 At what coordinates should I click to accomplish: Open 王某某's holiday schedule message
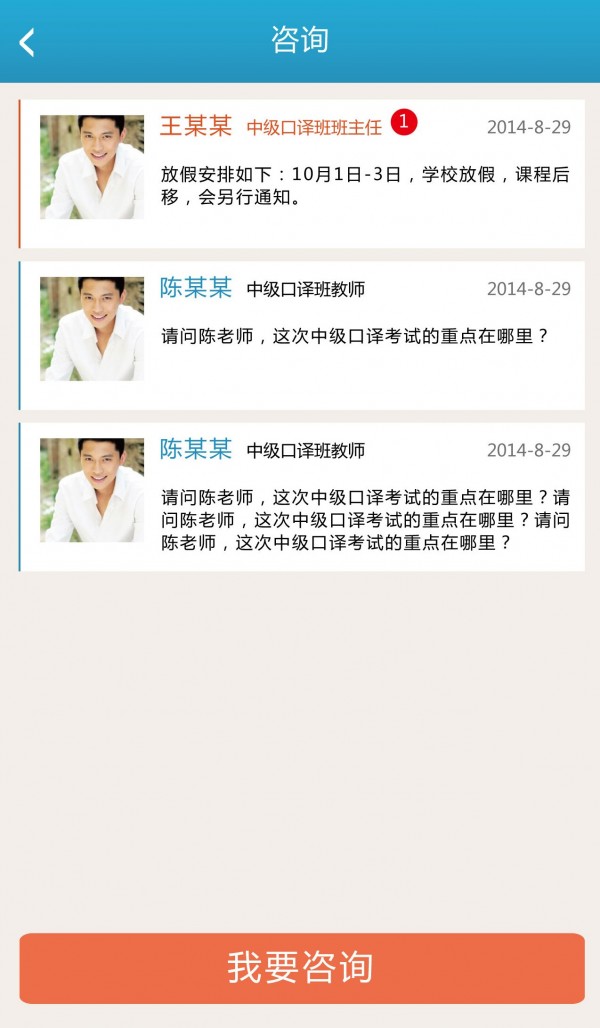(x=364, y=185)
